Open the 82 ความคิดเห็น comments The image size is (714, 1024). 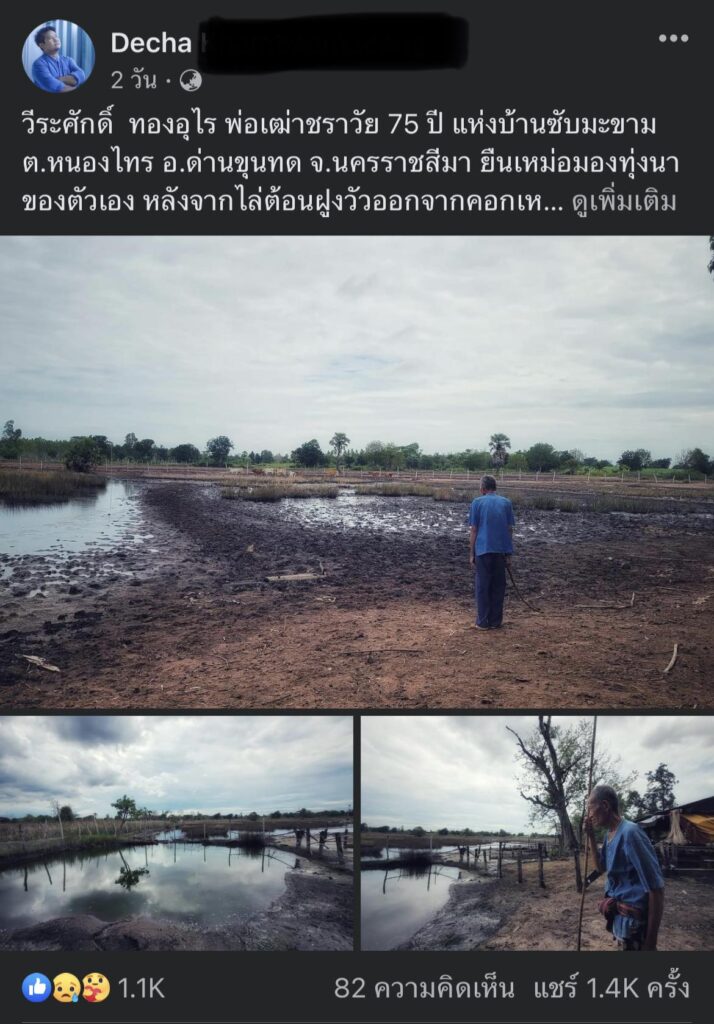(x=424, y=988)
